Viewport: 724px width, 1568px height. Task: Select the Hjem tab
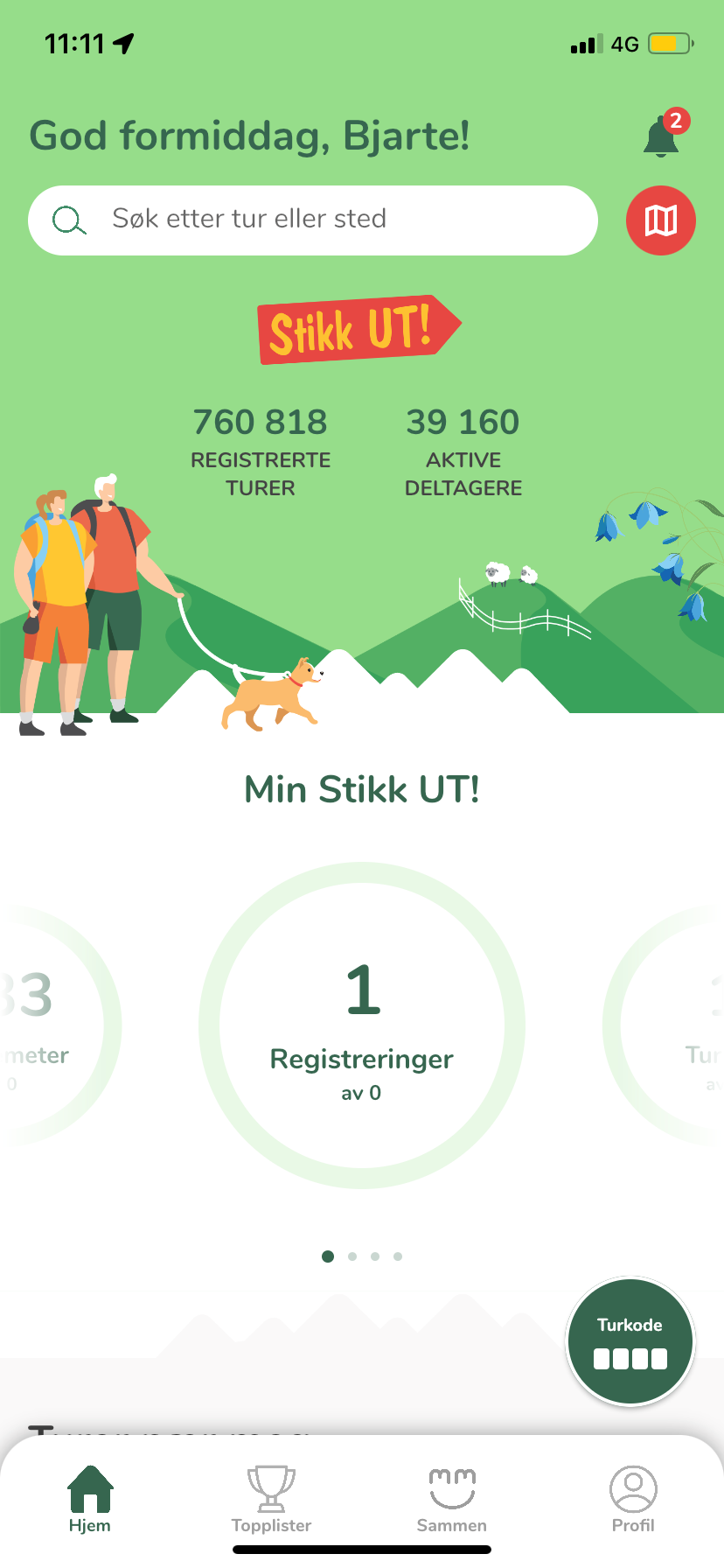(x=90, y=1500)
